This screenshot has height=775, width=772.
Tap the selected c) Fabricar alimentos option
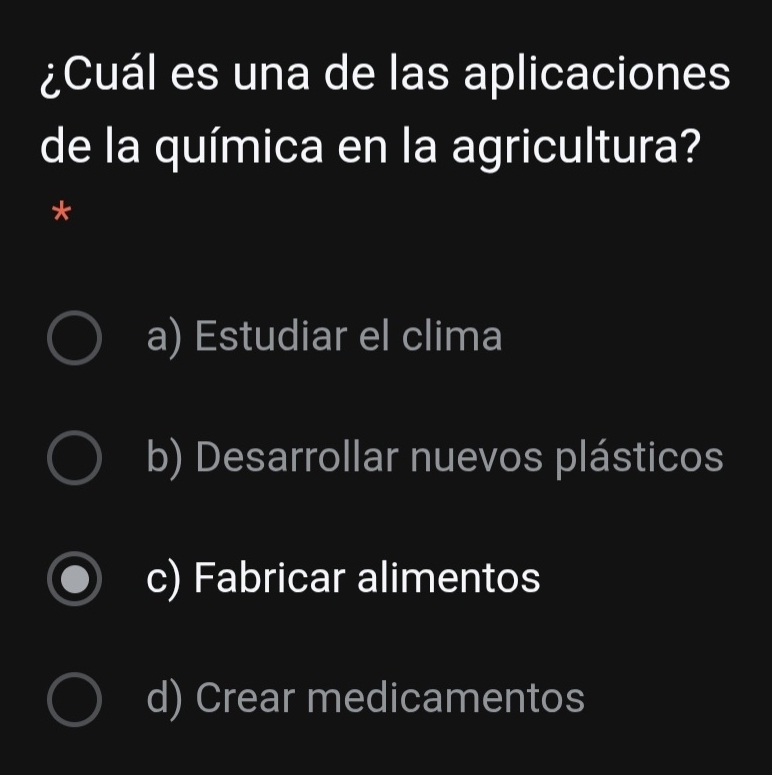74,579
